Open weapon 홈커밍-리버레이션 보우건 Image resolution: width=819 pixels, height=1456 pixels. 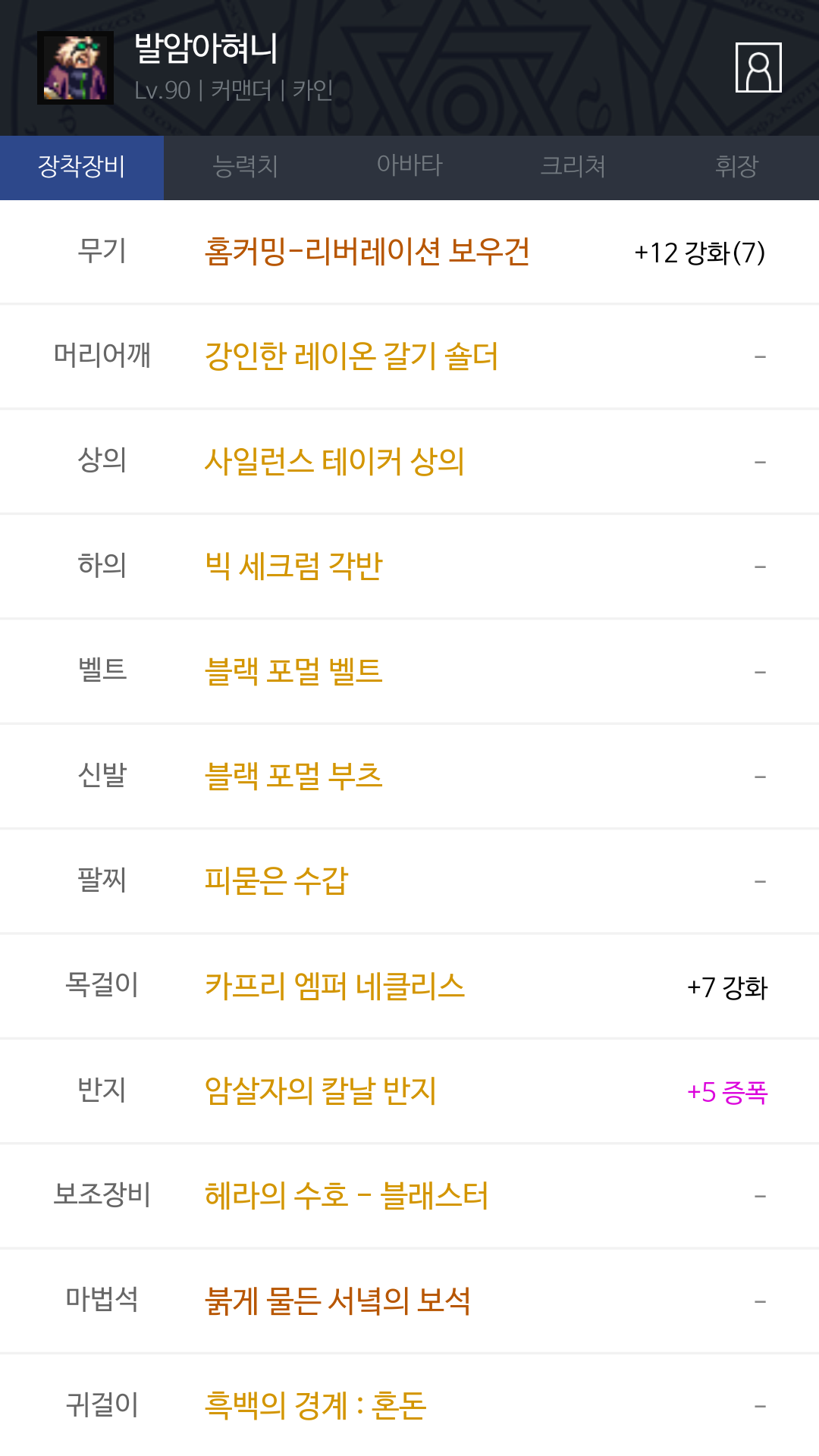(x=367, y=252)
